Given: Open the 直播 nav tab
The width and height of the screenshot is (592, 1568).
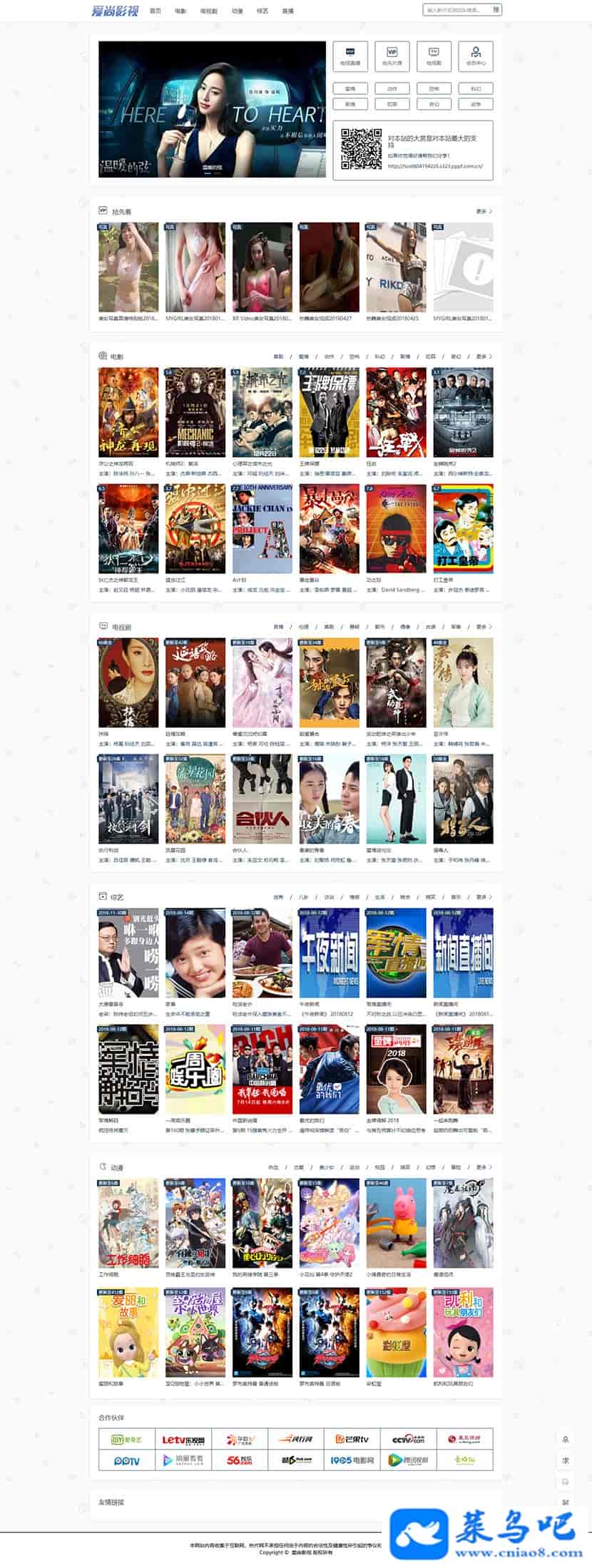Looking at the screenshot, I should [x=287, y=11].
